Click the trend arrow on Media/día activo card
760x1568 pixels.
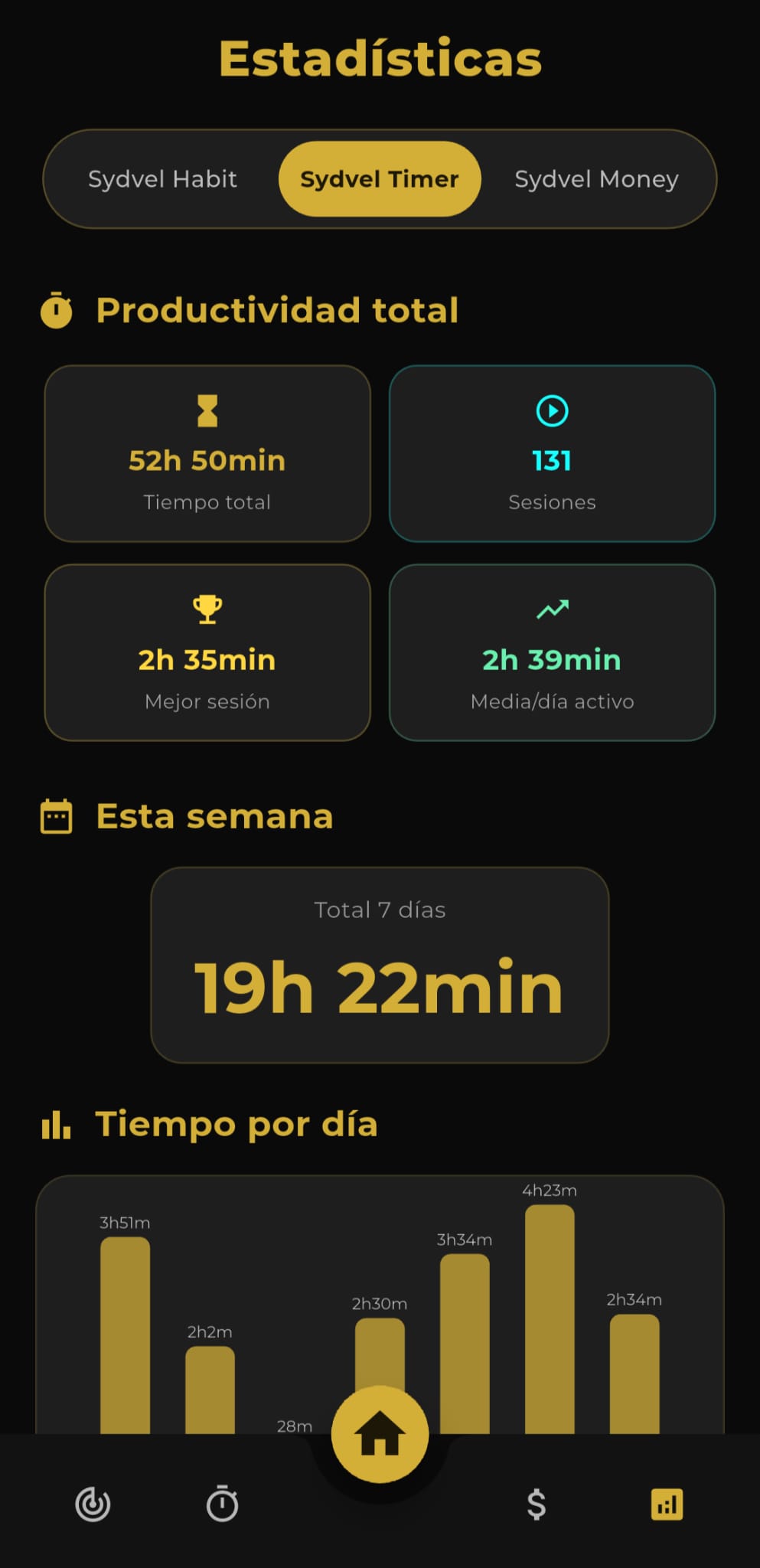(552, 608)
